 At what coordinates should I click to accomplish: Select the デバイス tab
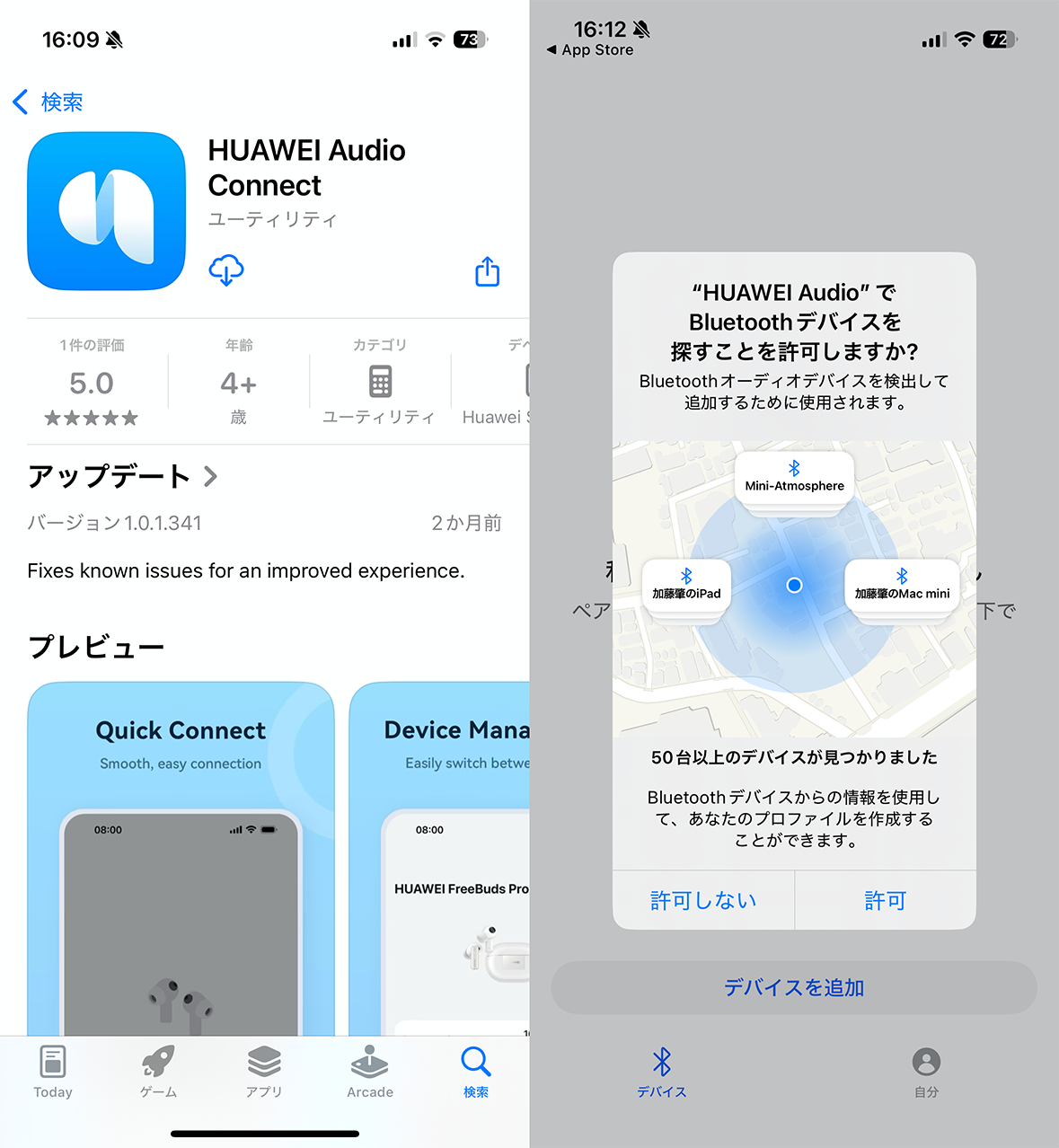(x=662, y=1073)
